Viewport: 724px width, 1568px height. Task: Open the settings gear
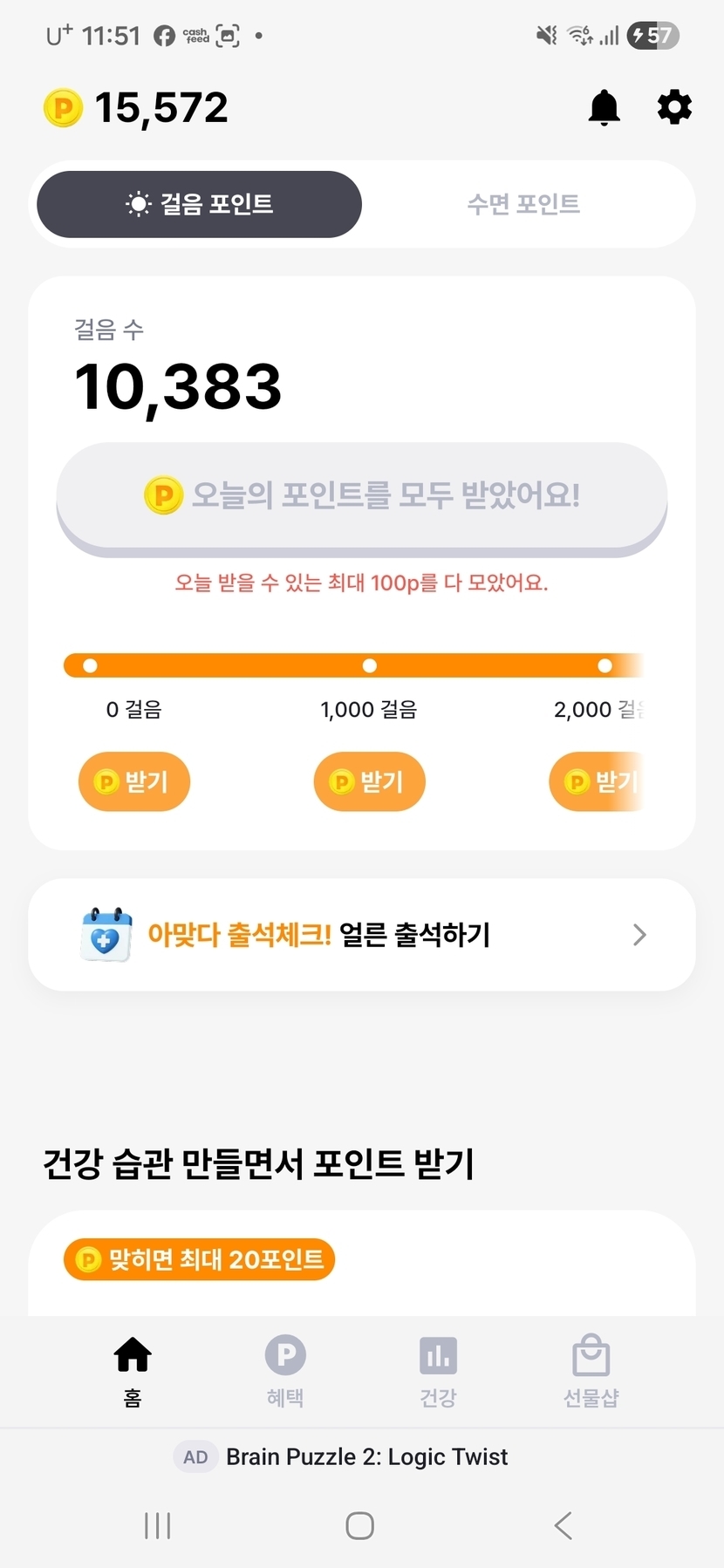click(x=674, y=107)
